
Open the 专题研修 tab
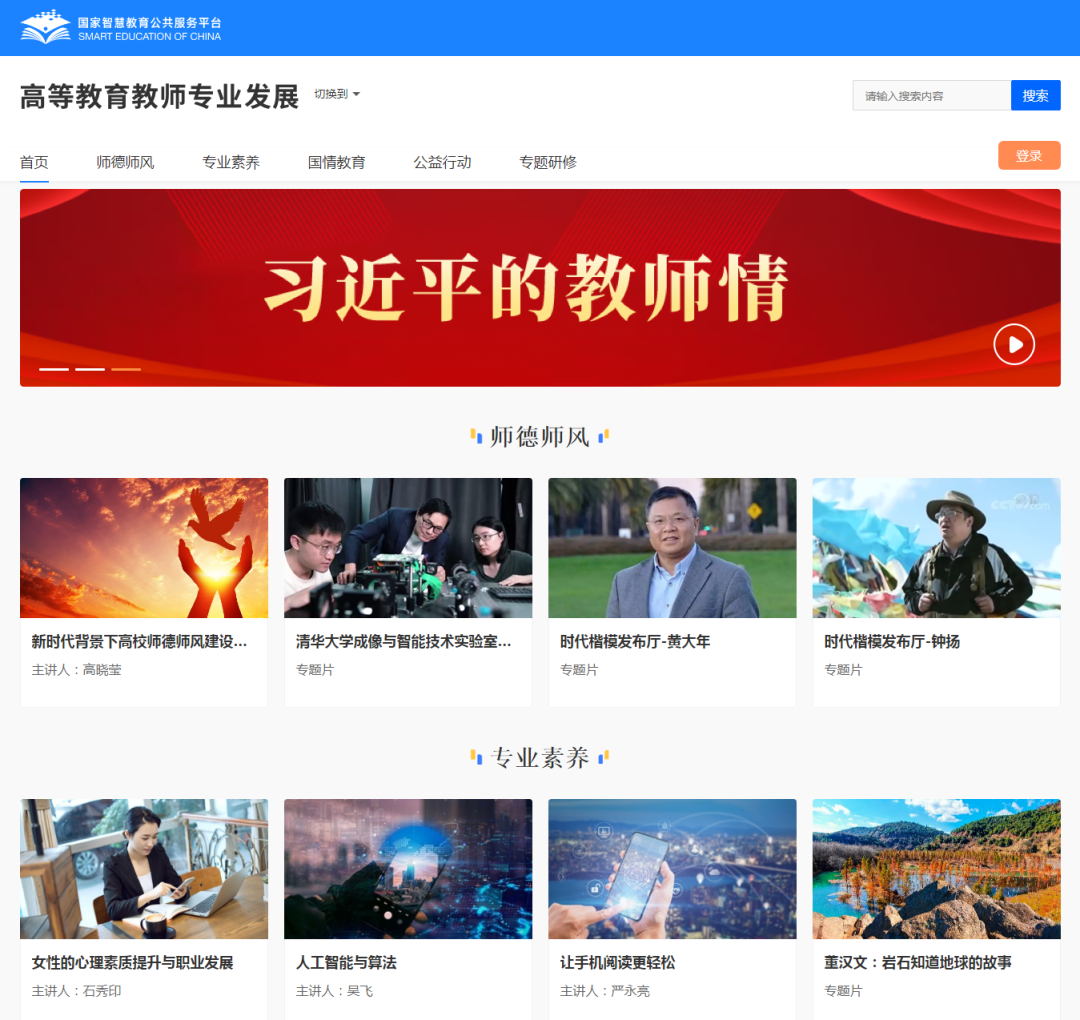point(547,162)
